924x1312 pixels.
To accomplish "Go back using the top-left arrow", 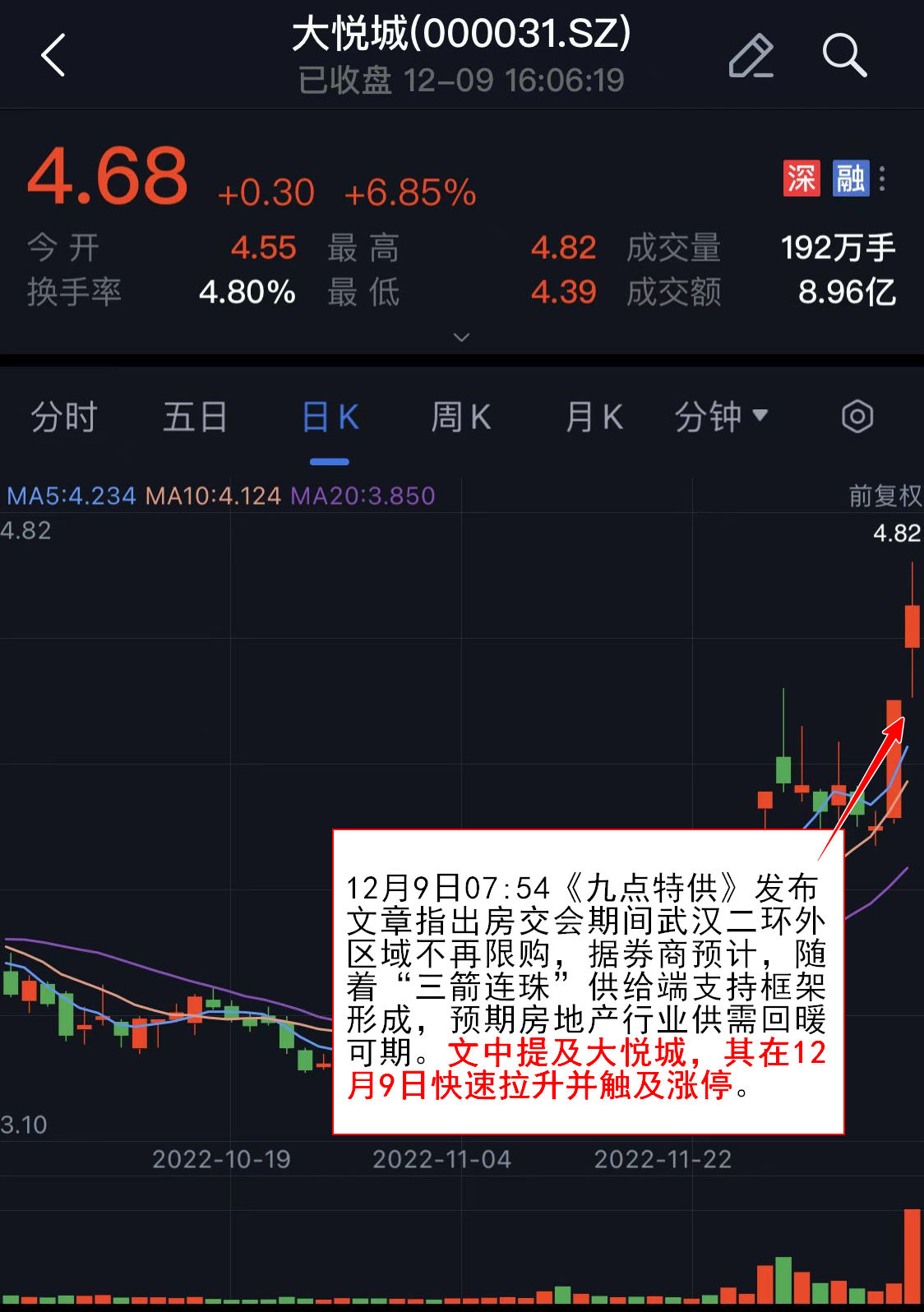I will coord(53,56).
